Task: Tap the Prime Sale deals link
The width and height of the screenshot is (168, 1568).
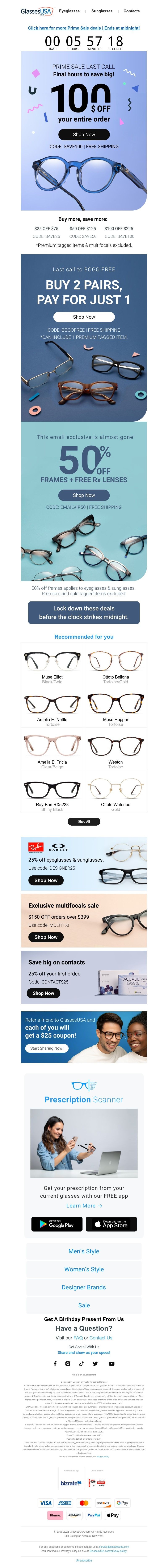Action: click(x=84, y=28)
